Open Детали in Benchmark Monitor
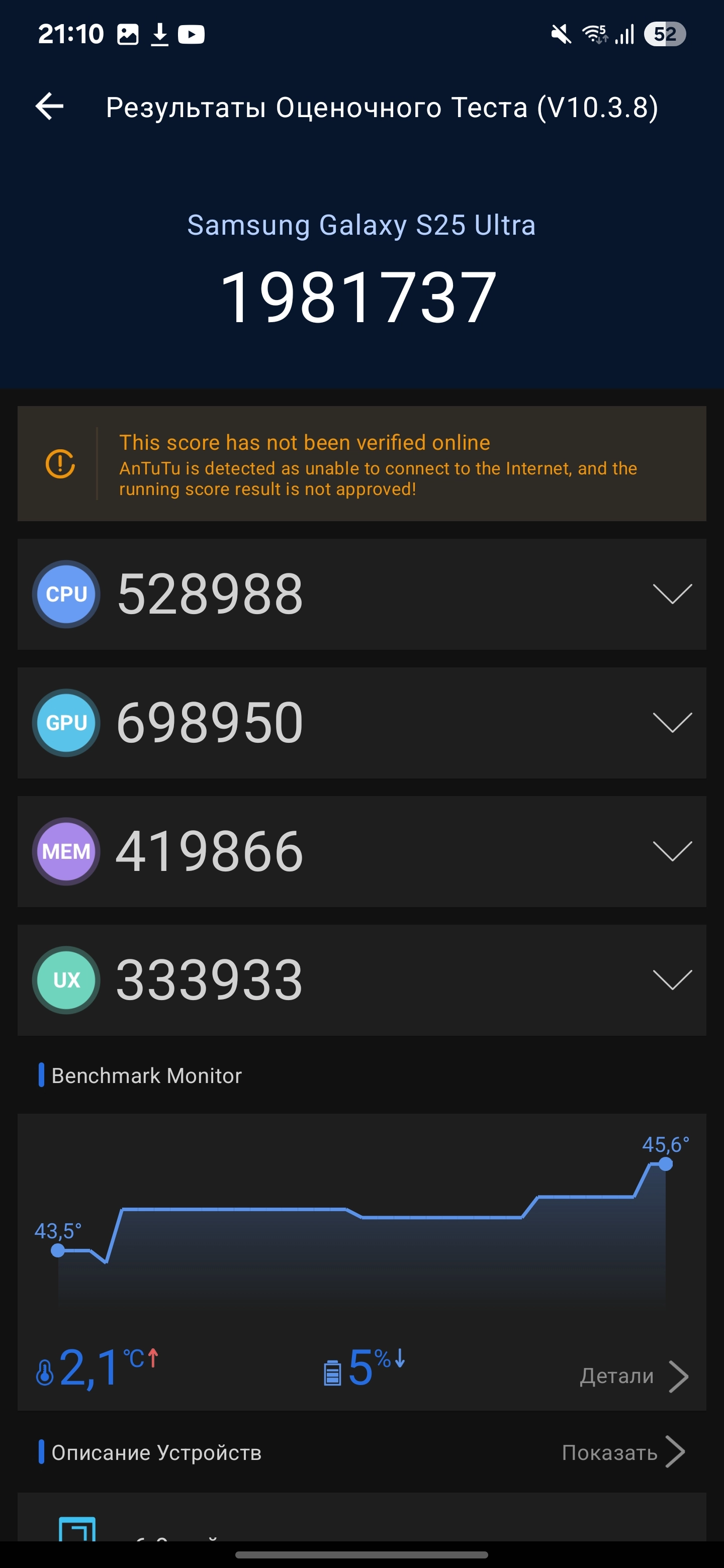The width and height of the screenshot is (724, 1568). [633, 1376]
